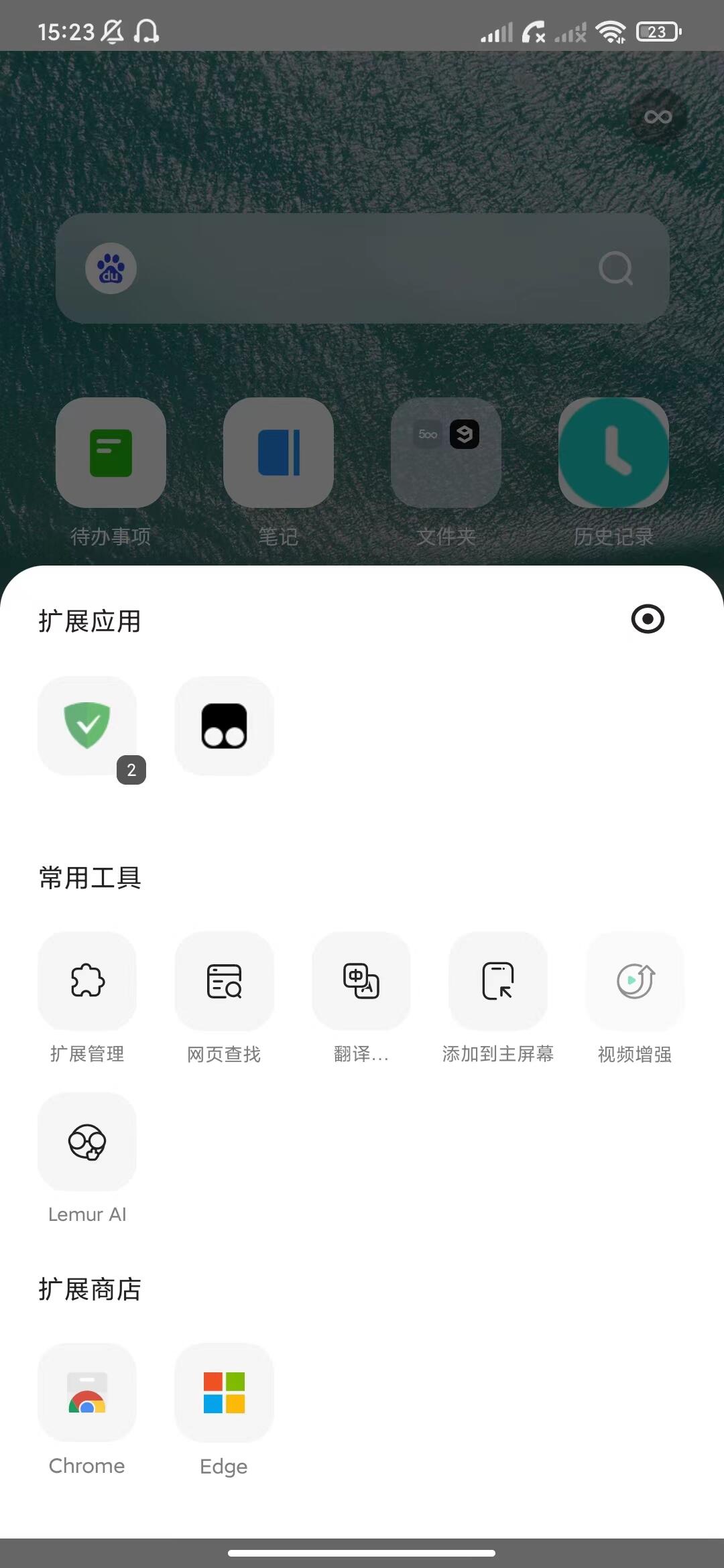Open the Chrome extension store

pyautogui.click(x=87, y=1392)
